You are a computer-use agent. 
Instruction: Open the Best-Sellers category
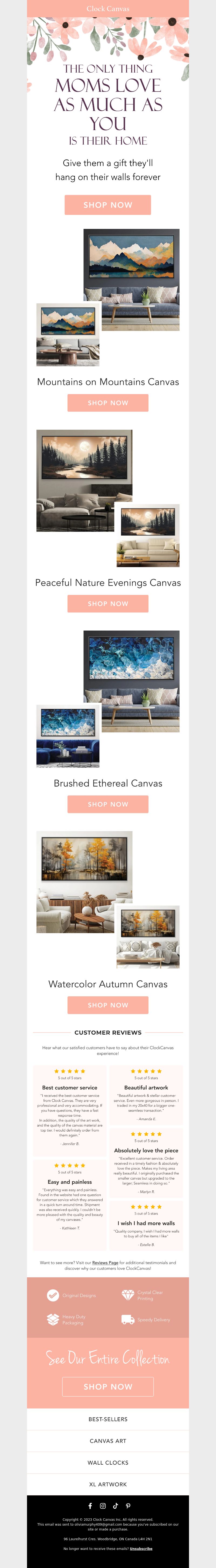pyautogui.click(x=108, y=1419)
